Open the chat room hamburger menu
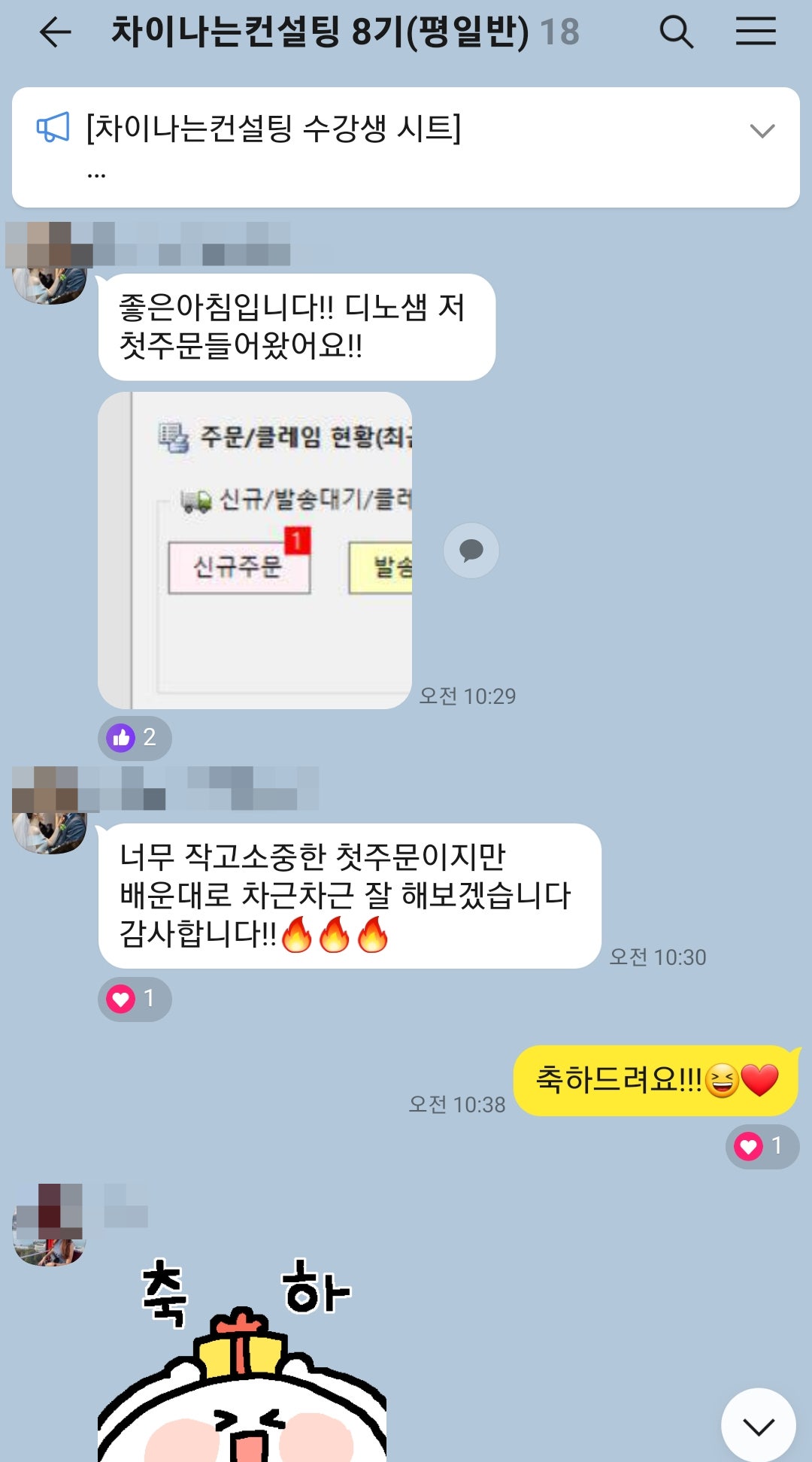 point(755,32)
